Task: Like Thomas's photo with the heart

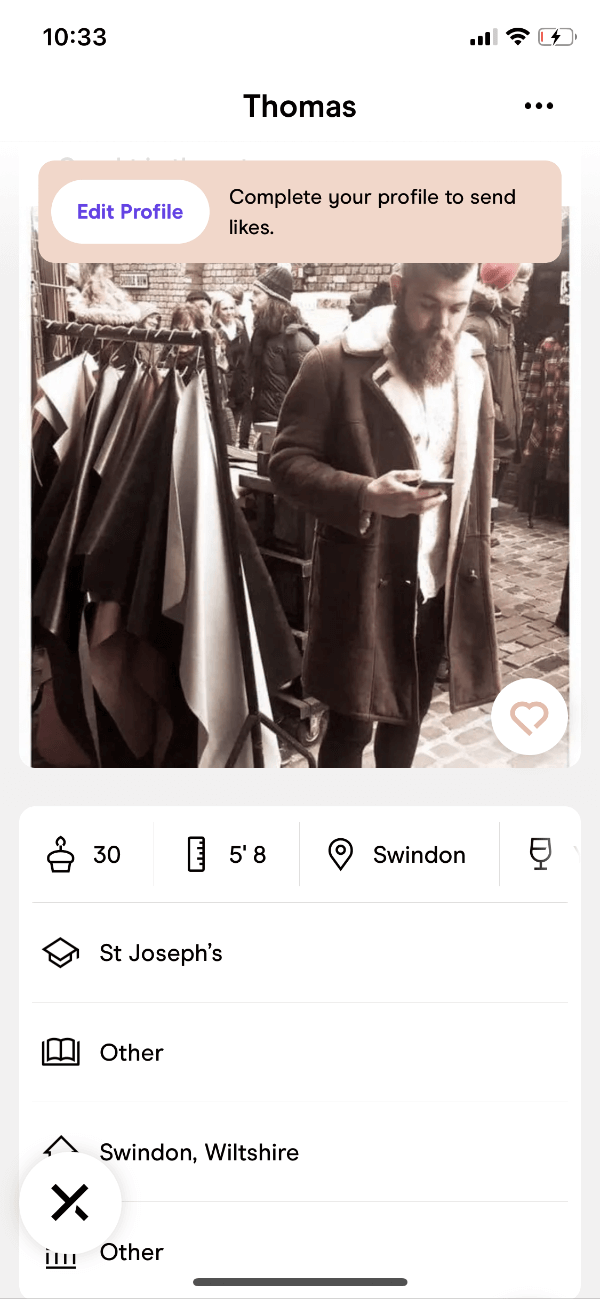Action: pyautogui.click(x=529, y=716)
